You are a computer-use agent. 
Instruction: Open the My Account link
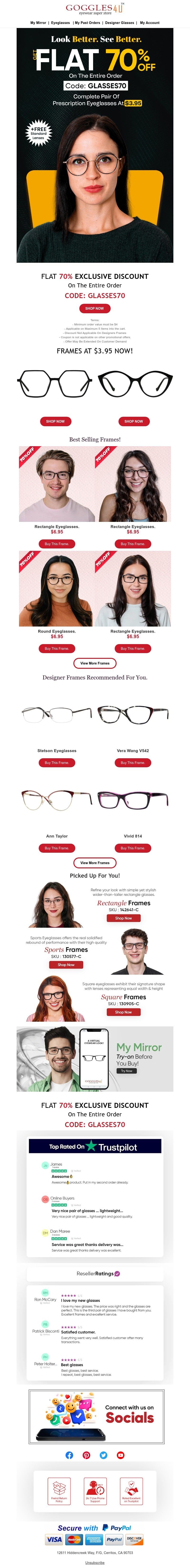tap(150, 23)
